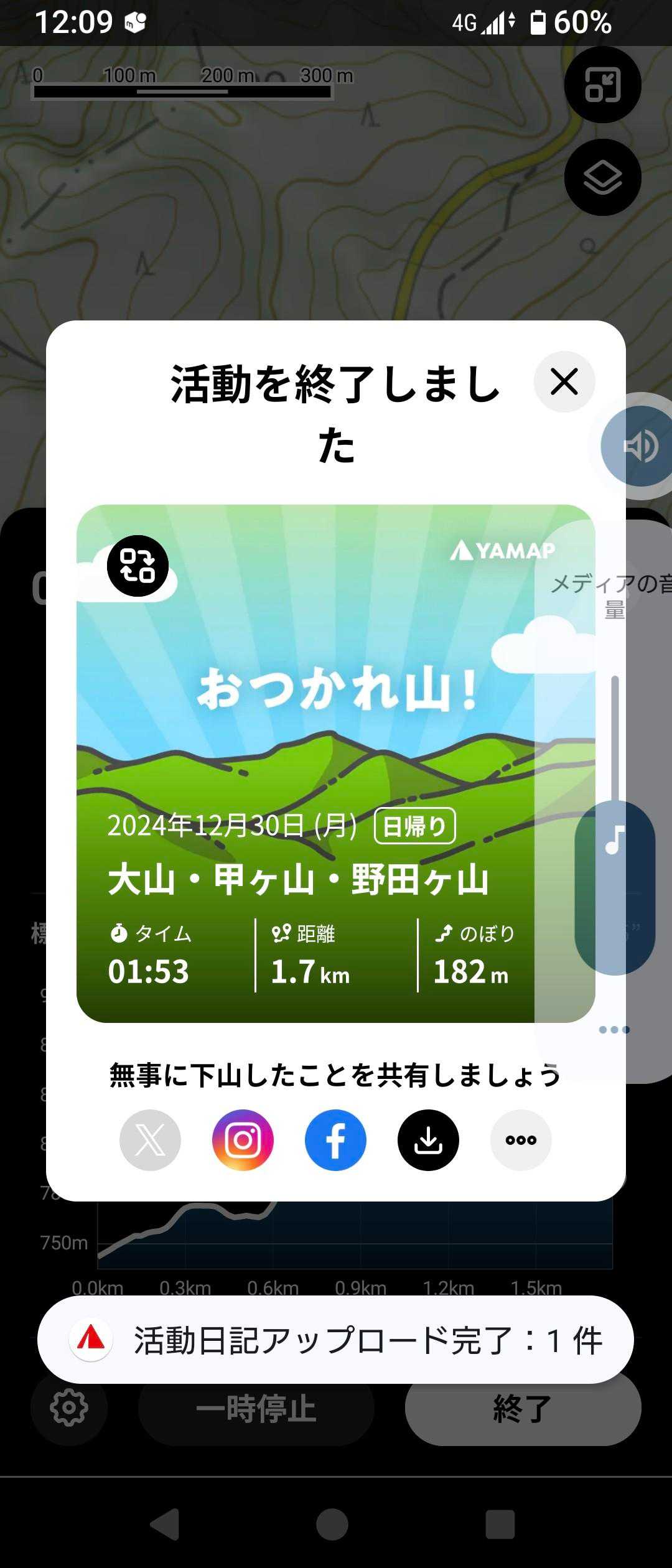This screenshot has height=1568, width=672.
Task: Close the activity finished dialog
Action: 564,381
